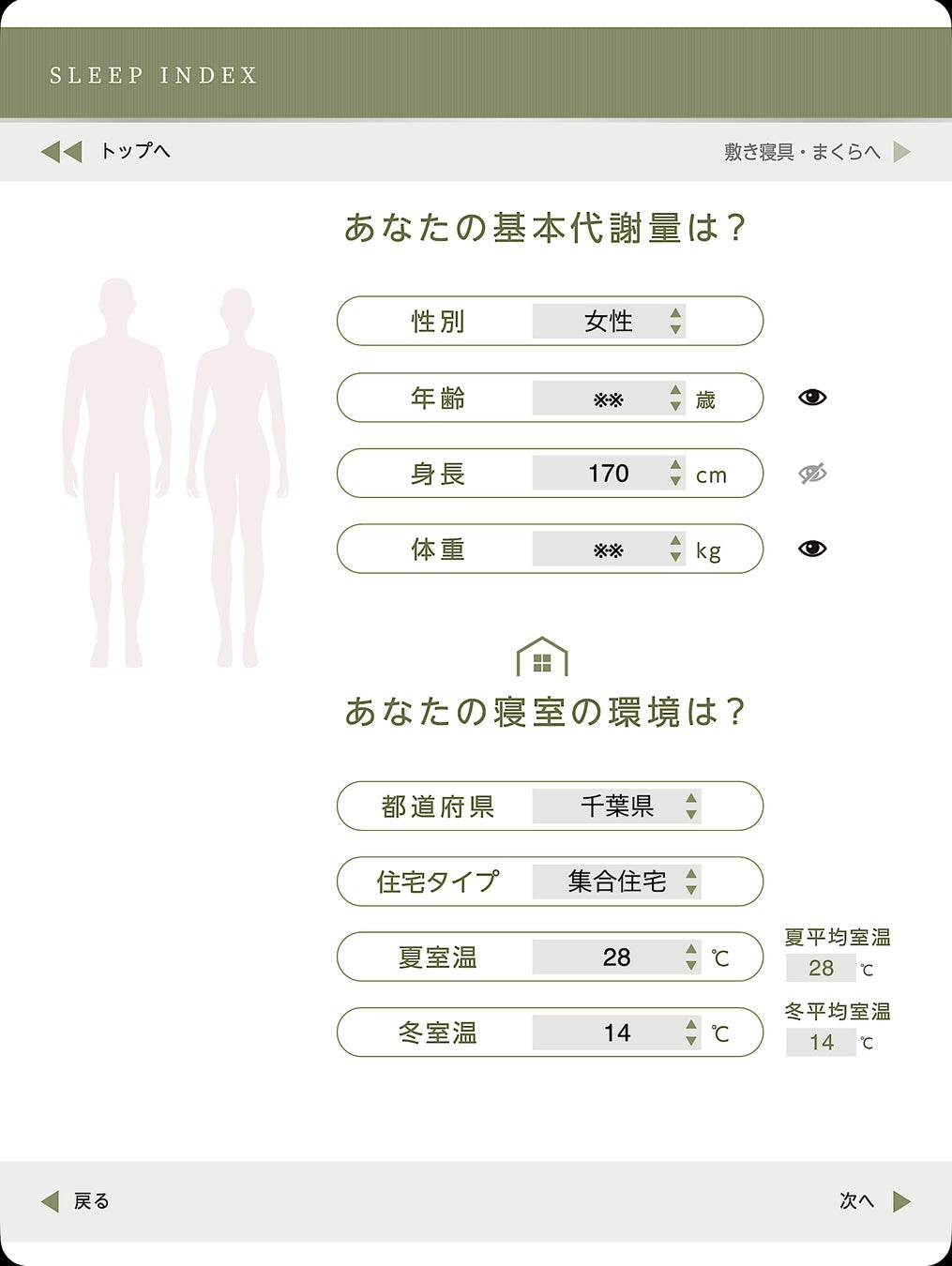
Task: Reveal hidden weight with eye icon
Action: pos(812,549)
